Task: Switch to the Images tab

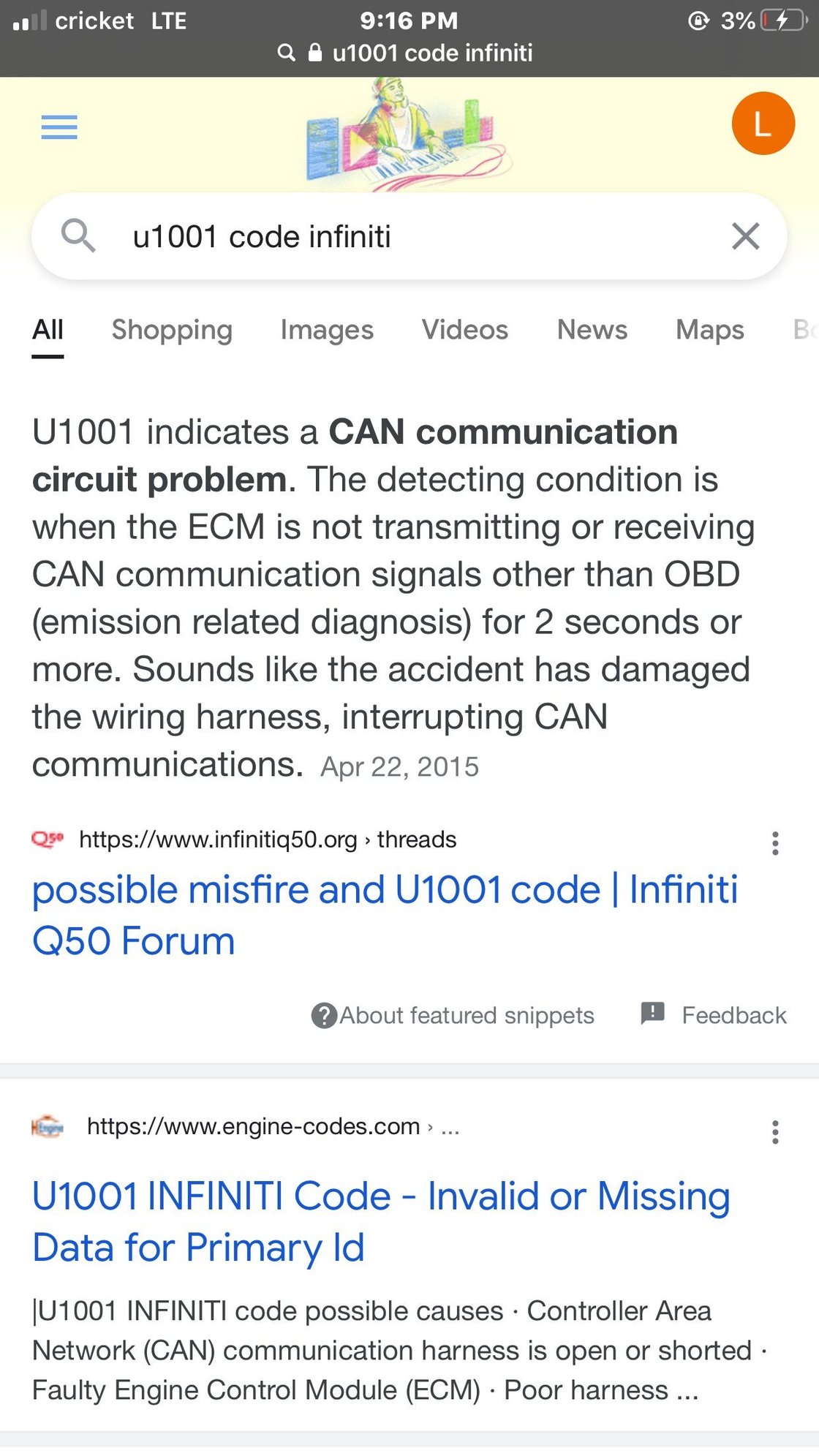Action: (327, 330)
